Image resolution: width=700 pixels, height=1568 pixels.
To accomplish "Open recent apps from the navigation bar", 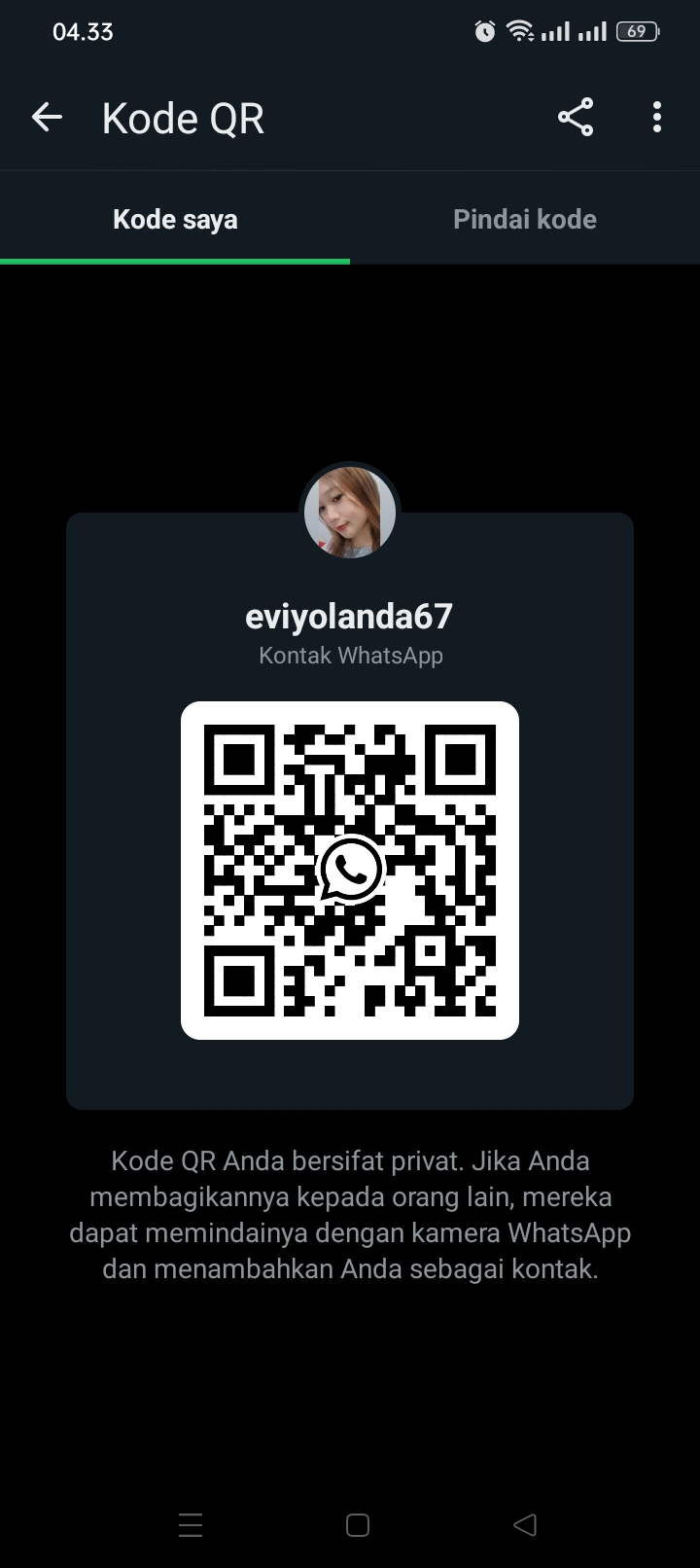I will tap(191, 1524).
